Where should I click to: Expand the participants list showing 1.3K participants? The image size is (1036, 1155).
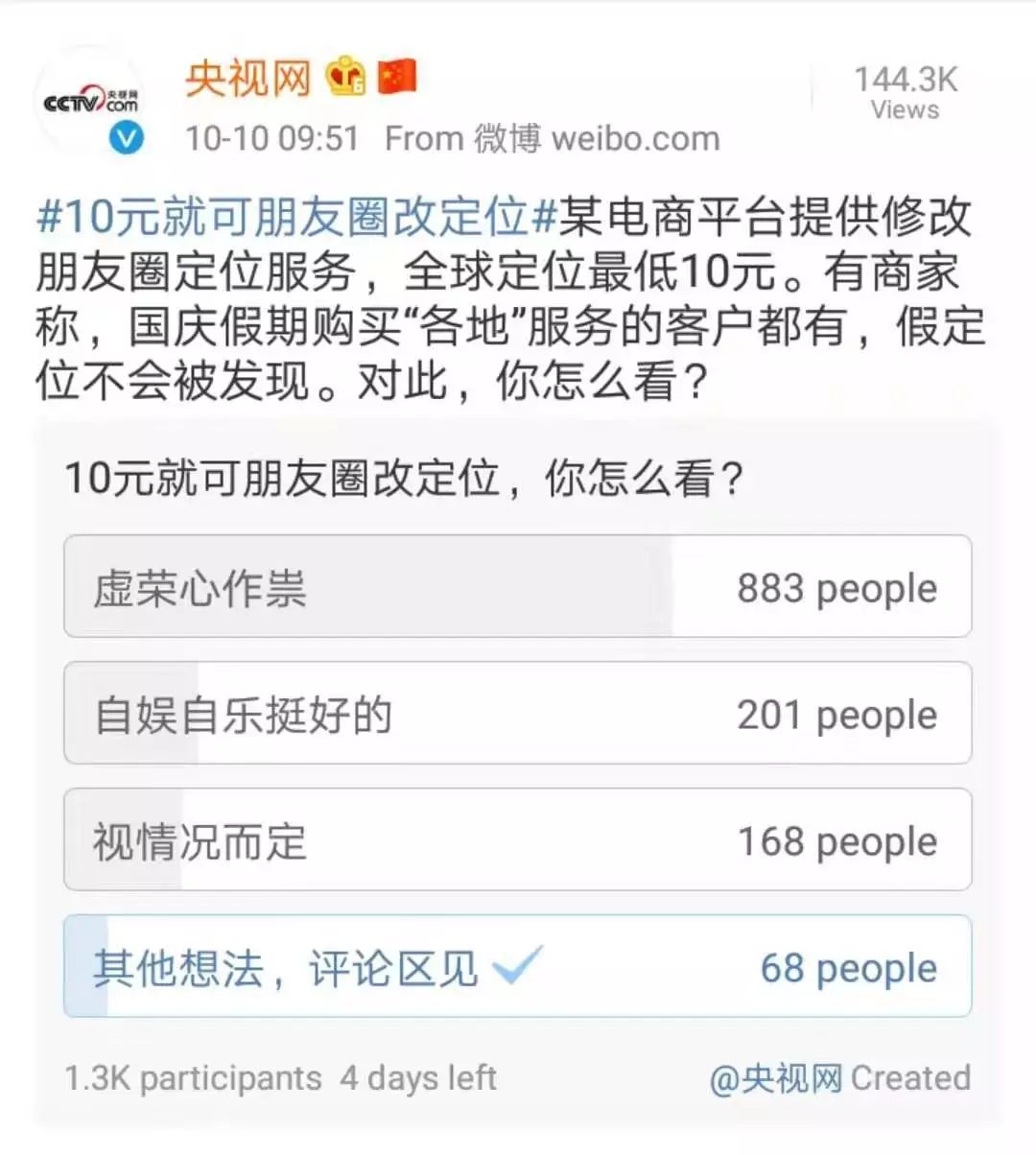(x=190, y=1077)
